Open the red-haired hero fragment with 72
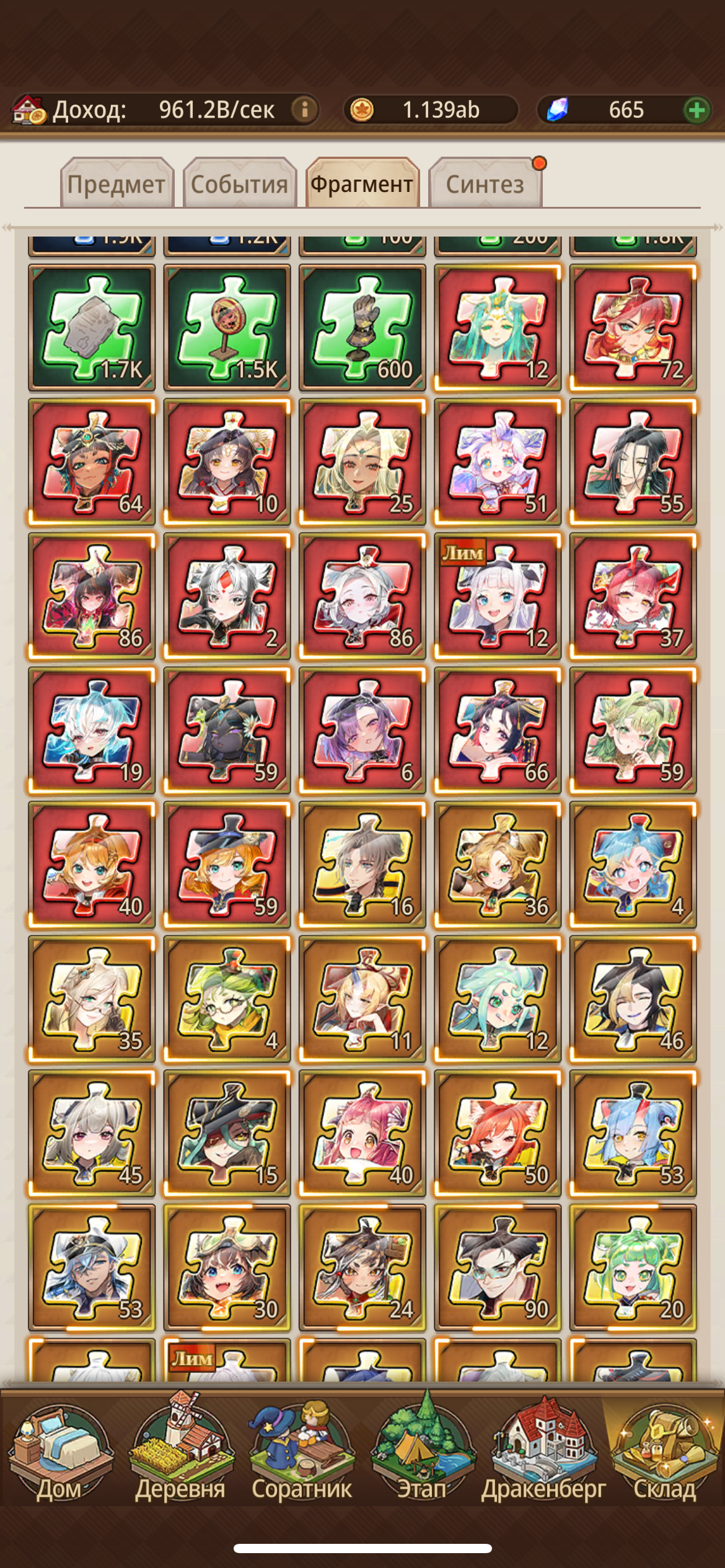Image resolution: width=725 pixels, height=1568 pixels. coord(633,328)
